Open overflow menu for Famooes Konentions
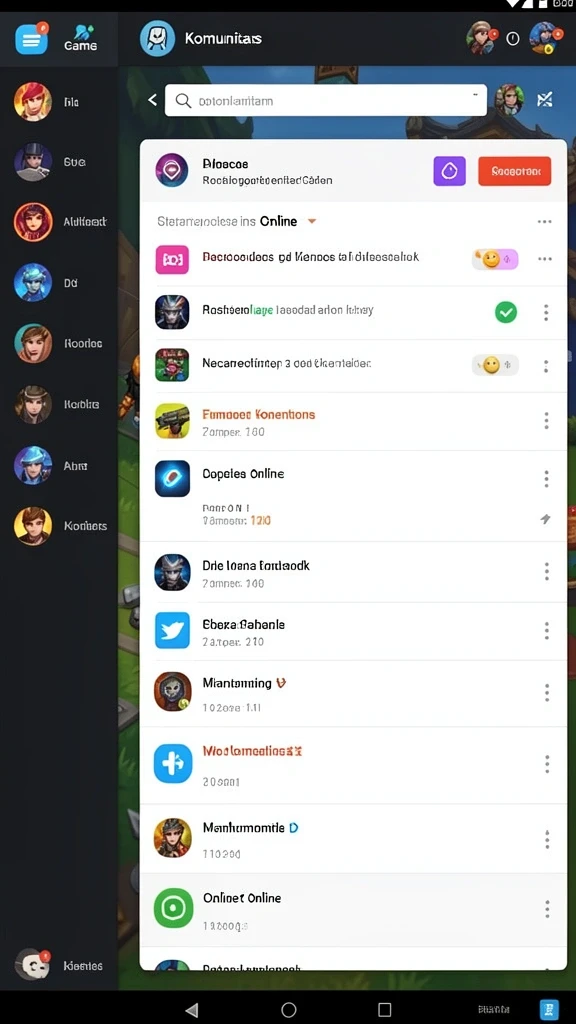This screenshot has width=576, height=1024. click(x=546, y=421)
